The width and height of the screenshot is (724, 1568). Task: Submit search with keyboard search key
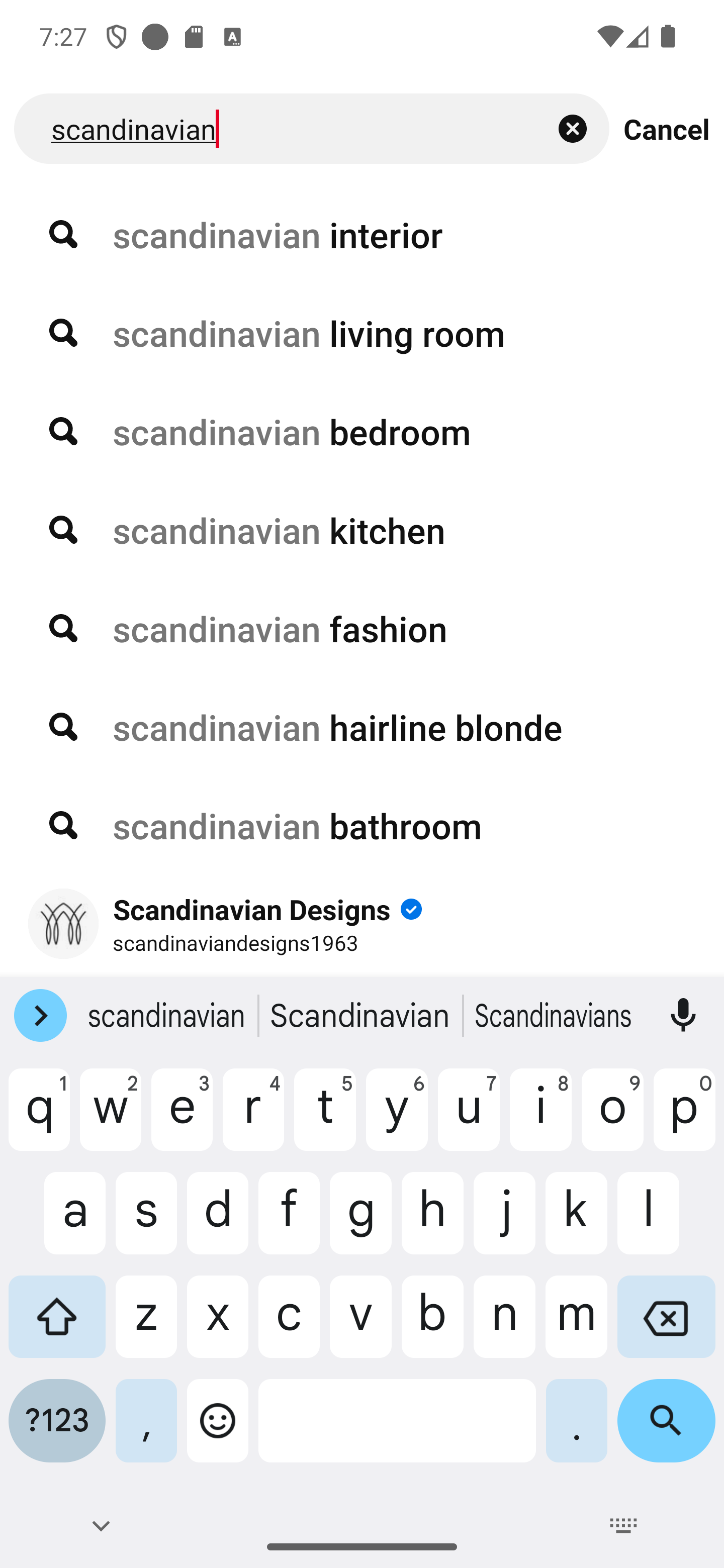[x=666, y=1421]
